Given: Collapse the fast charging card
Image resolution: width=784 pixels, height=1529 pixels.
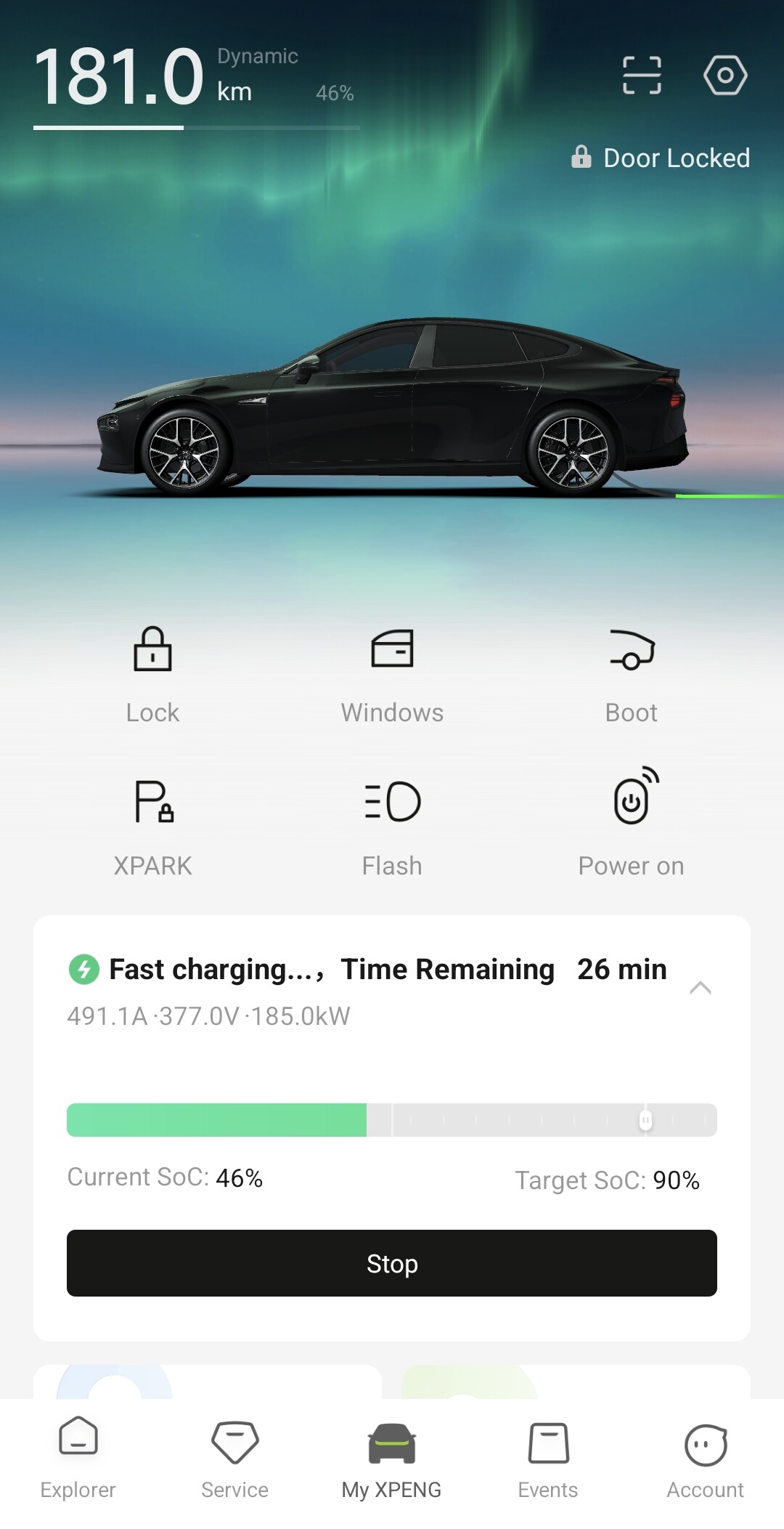Looking at the screenshot, I should click(700, 987).
